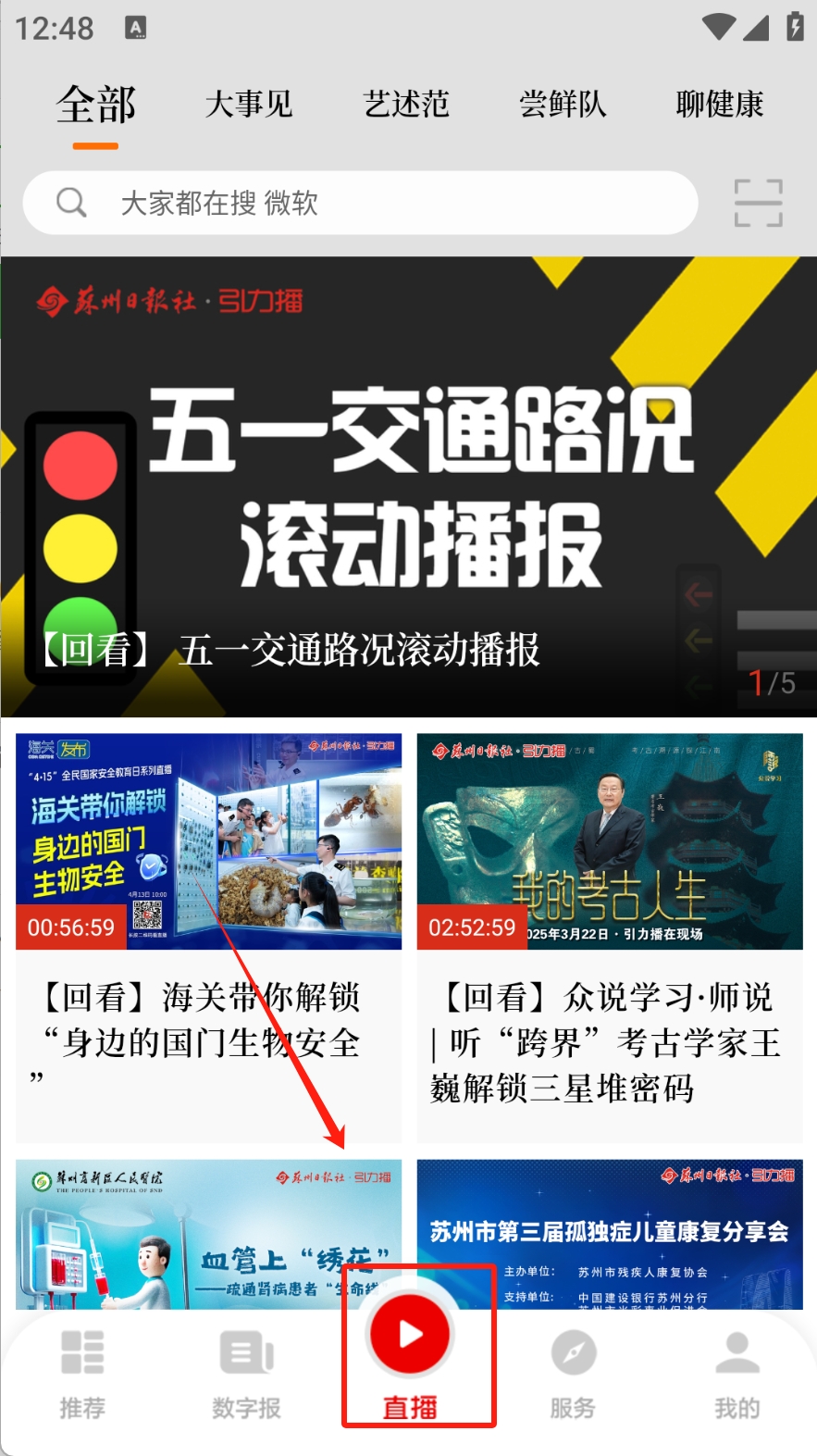Go to the 尝鲜队 tab

[x=563, y=105]
